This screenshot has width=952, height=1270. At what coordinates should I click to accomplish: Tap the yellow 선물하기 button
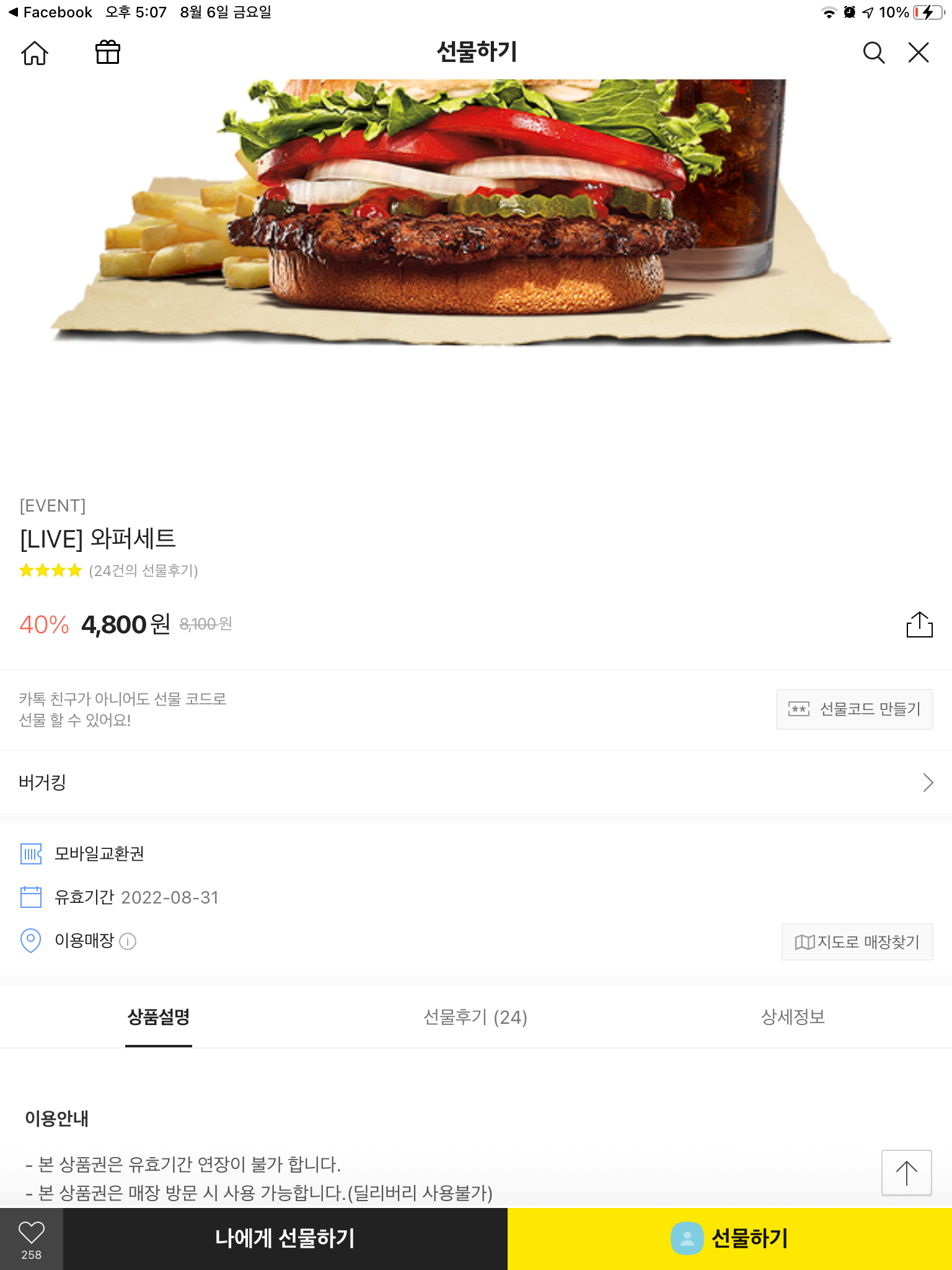point(729,1238)
